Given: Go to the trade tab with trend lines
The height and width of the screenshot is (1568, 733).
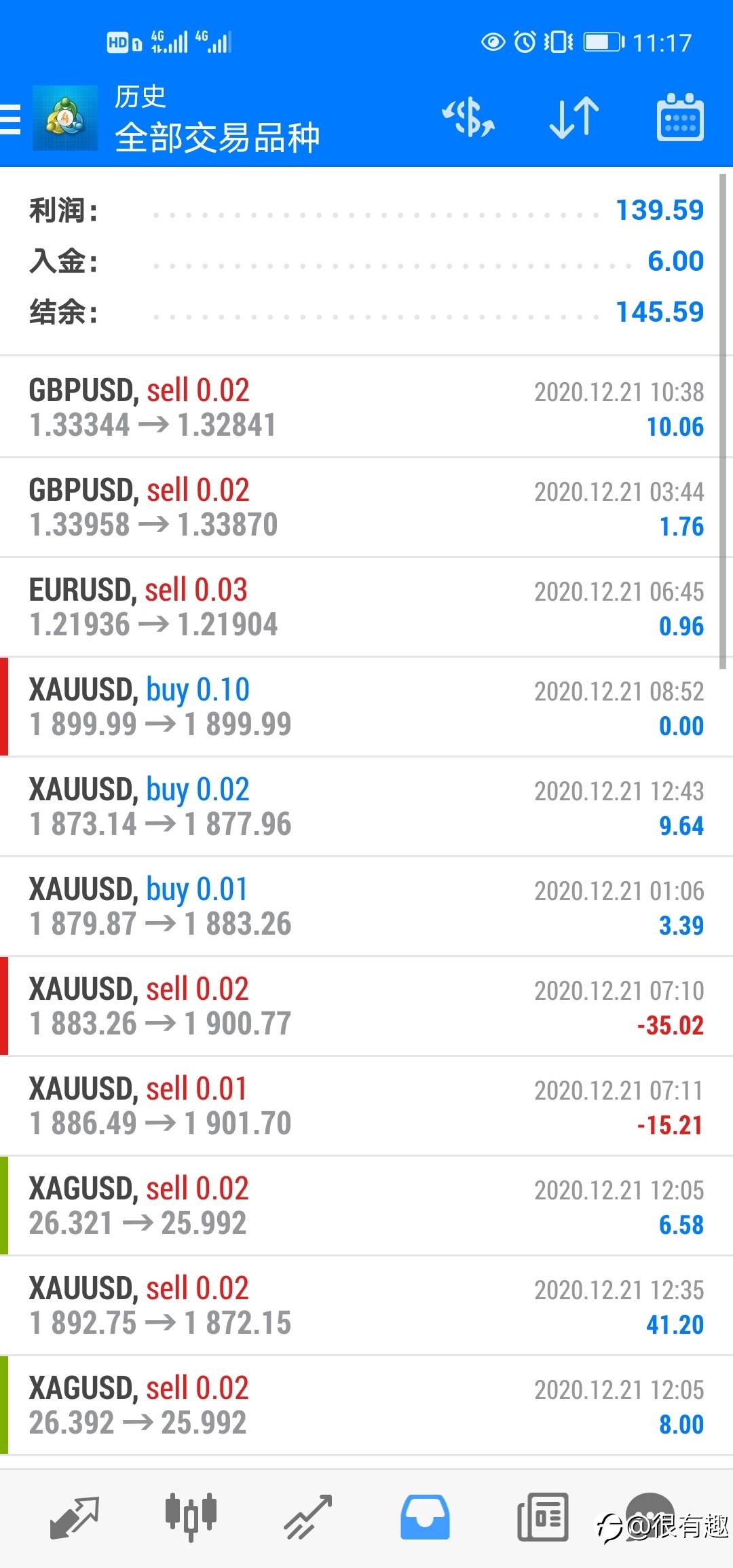Looking at the screenshot, I should (x=308, y=1516).
